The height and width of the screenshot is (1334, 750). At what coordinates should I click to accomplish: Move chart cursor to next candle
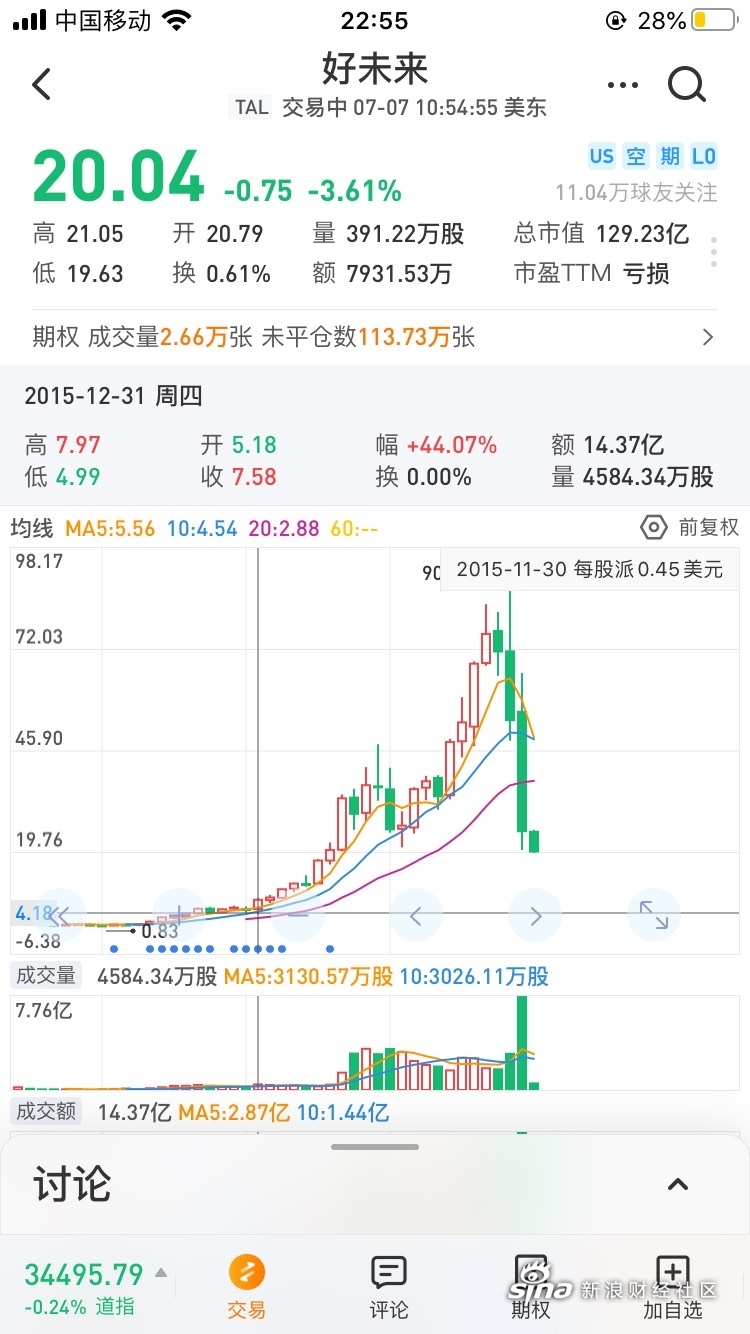click(x=535, y=914)
